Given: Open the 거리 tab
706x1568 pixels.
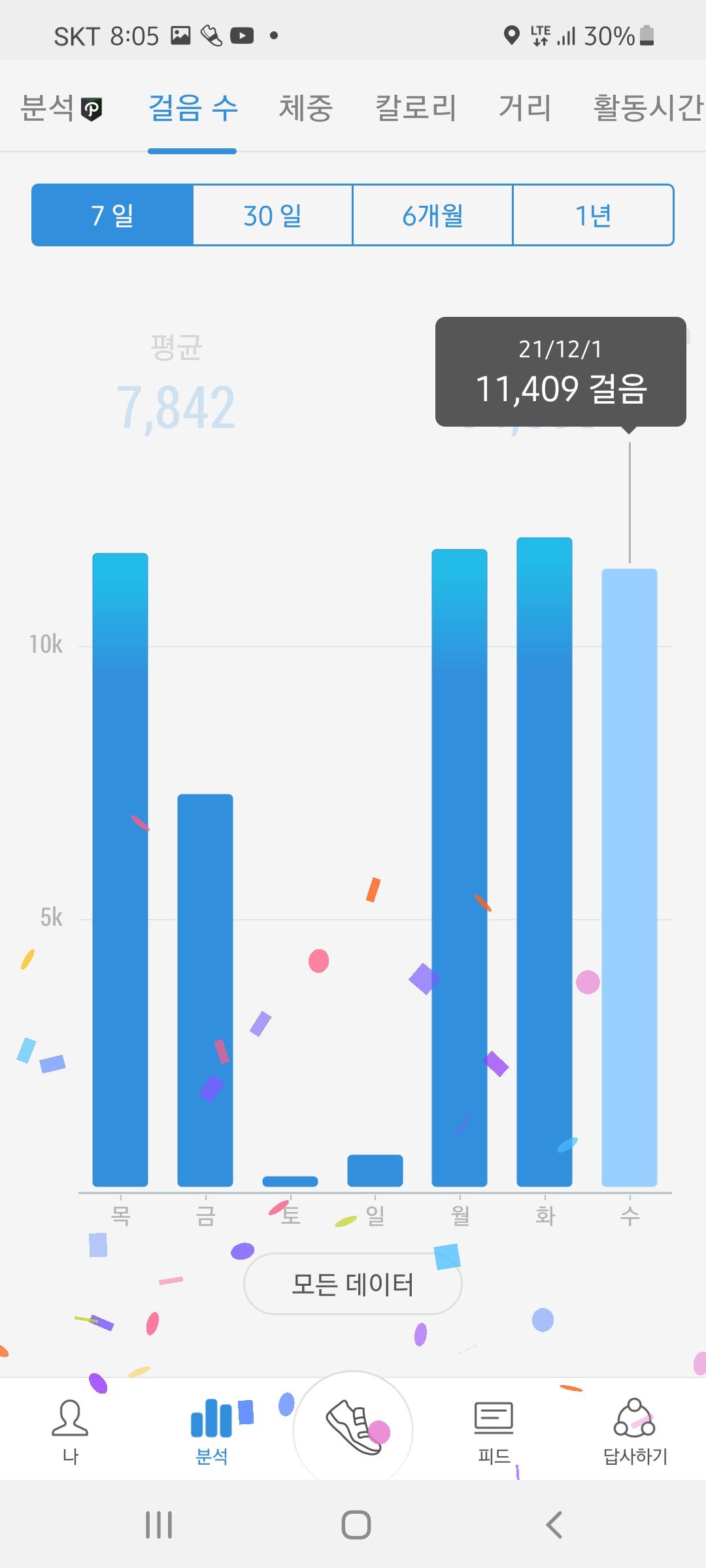Looking at the screenshot, I should click(524, 108).
